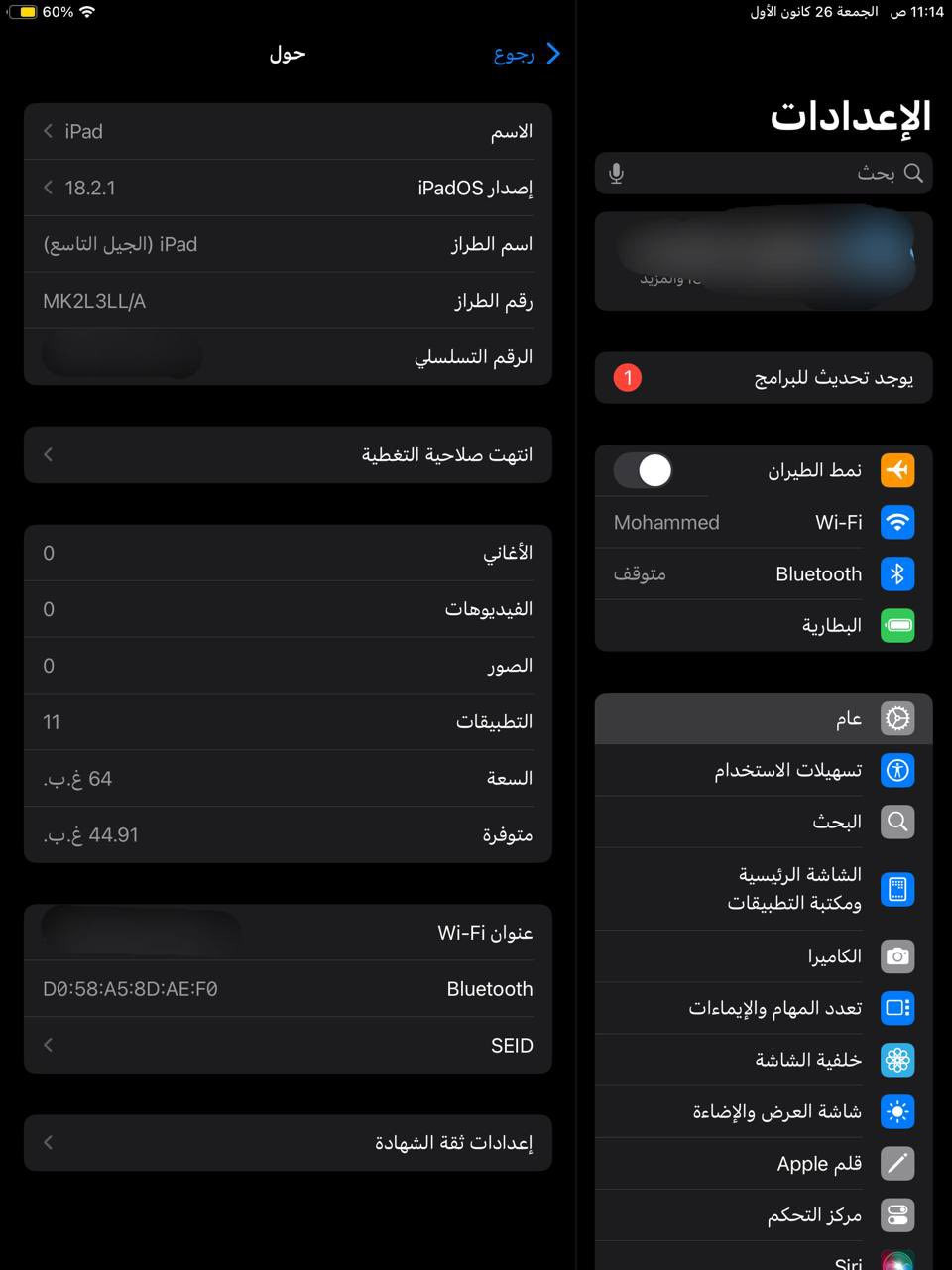Open Wi-Fi settings via the Wi-Fi icon
Screen dimensions: 952x1270
(896, 522)
